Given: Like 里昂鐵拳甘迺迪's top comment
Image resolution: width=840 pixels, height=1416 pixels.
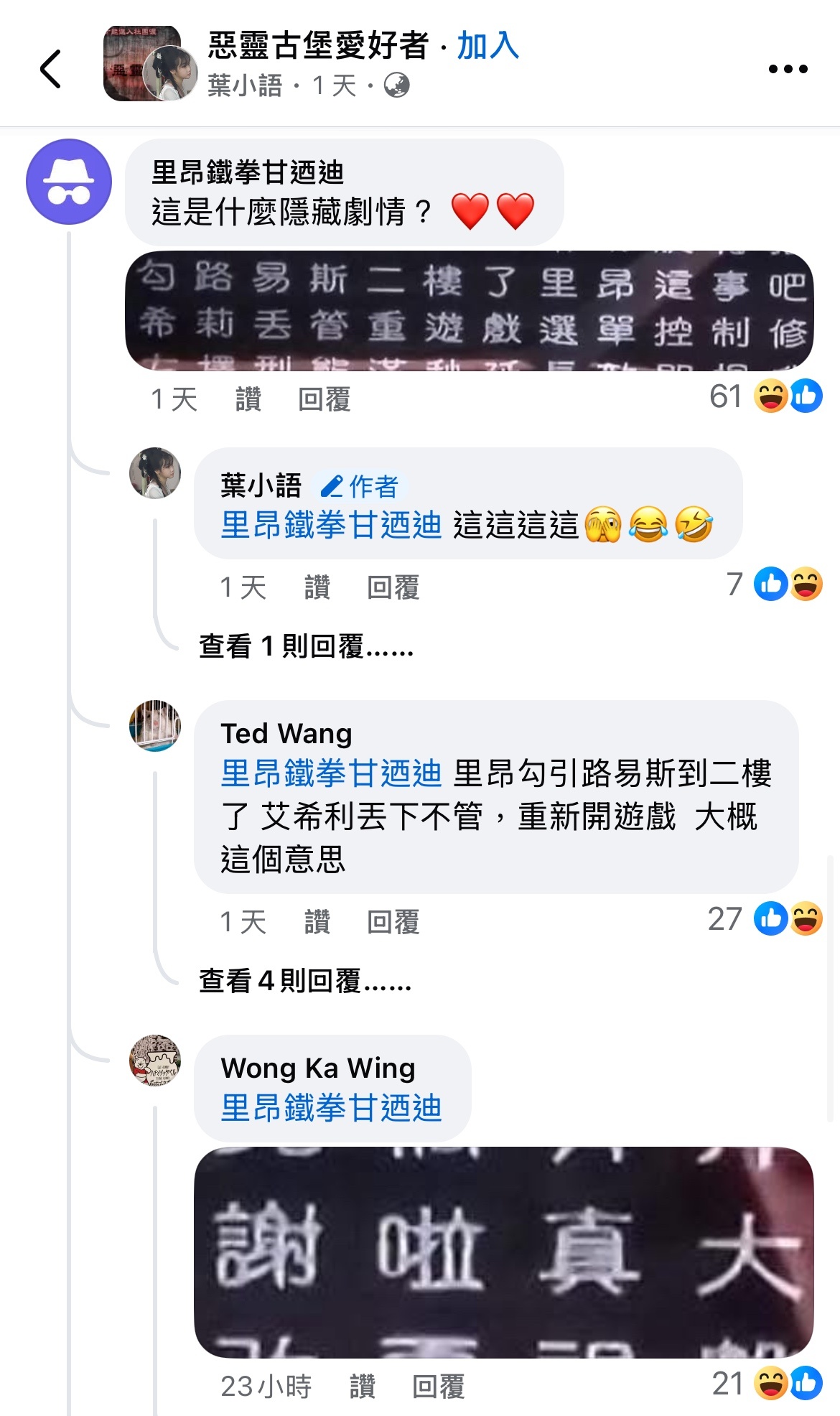Looking at the screenshot, I should (x=248, y=399).
